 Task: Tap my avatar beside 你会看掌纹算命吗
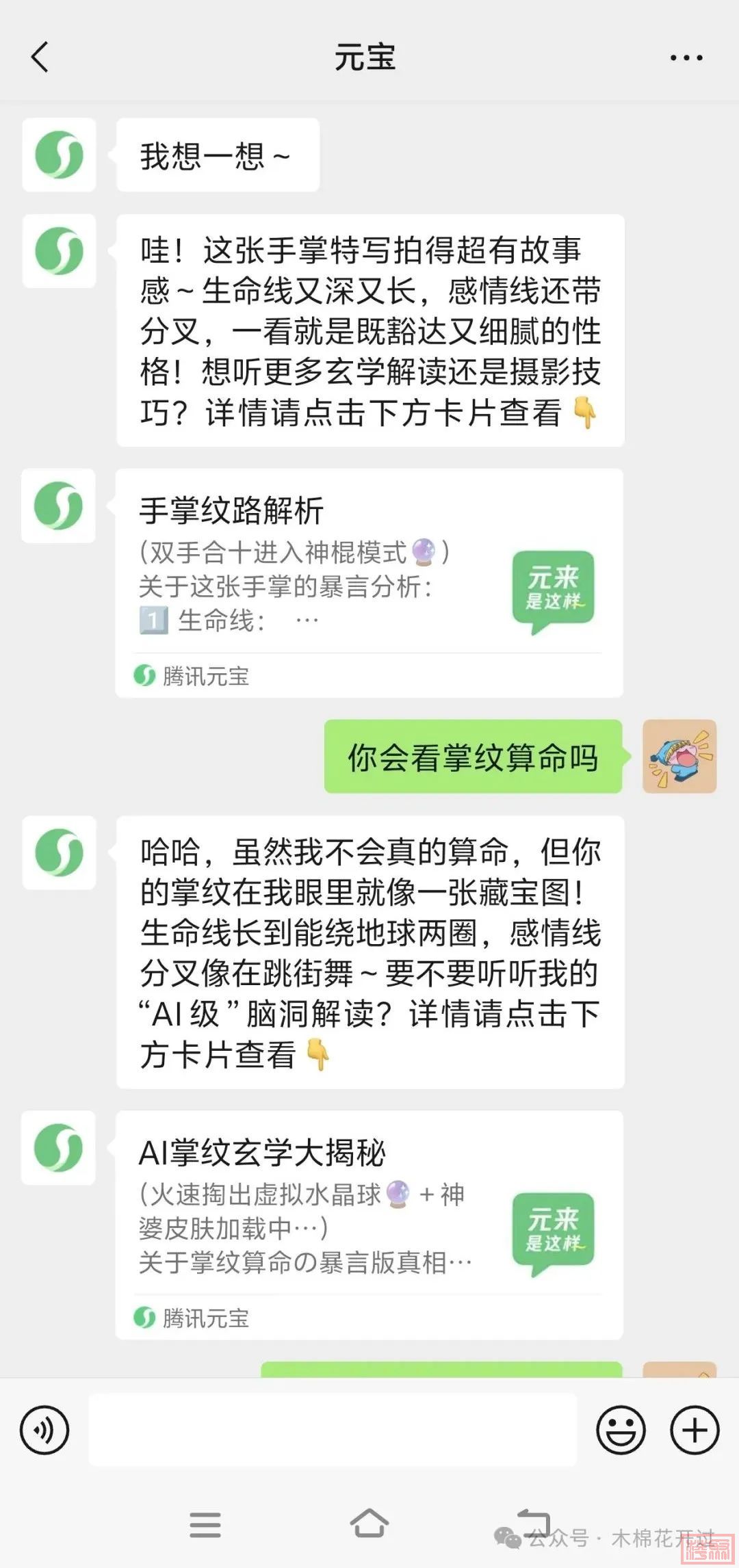679,757
